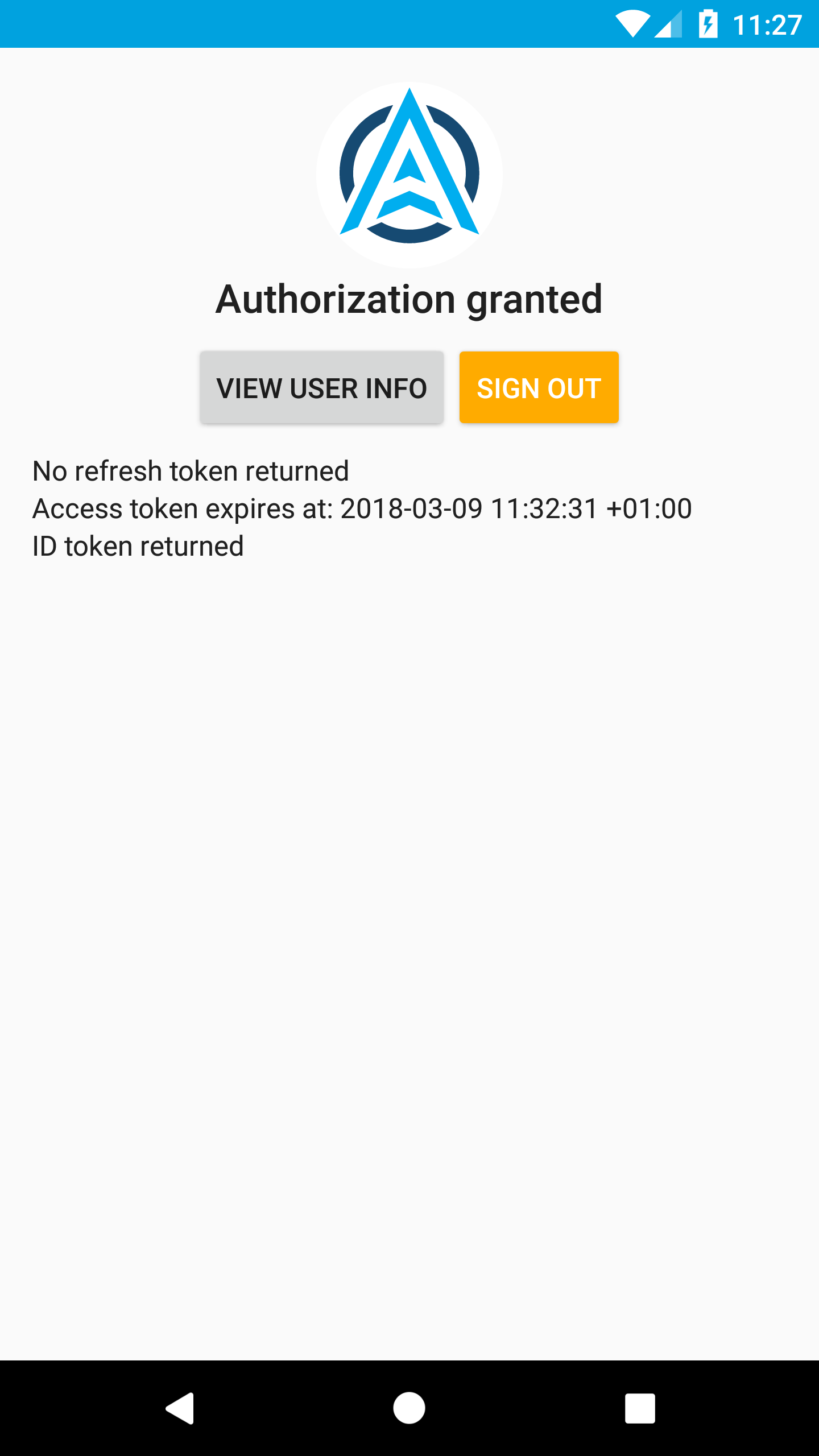The height and width of the screenshot is (1456, 819).
Task: Tap the View User Info button
Action: pos(321,388)
